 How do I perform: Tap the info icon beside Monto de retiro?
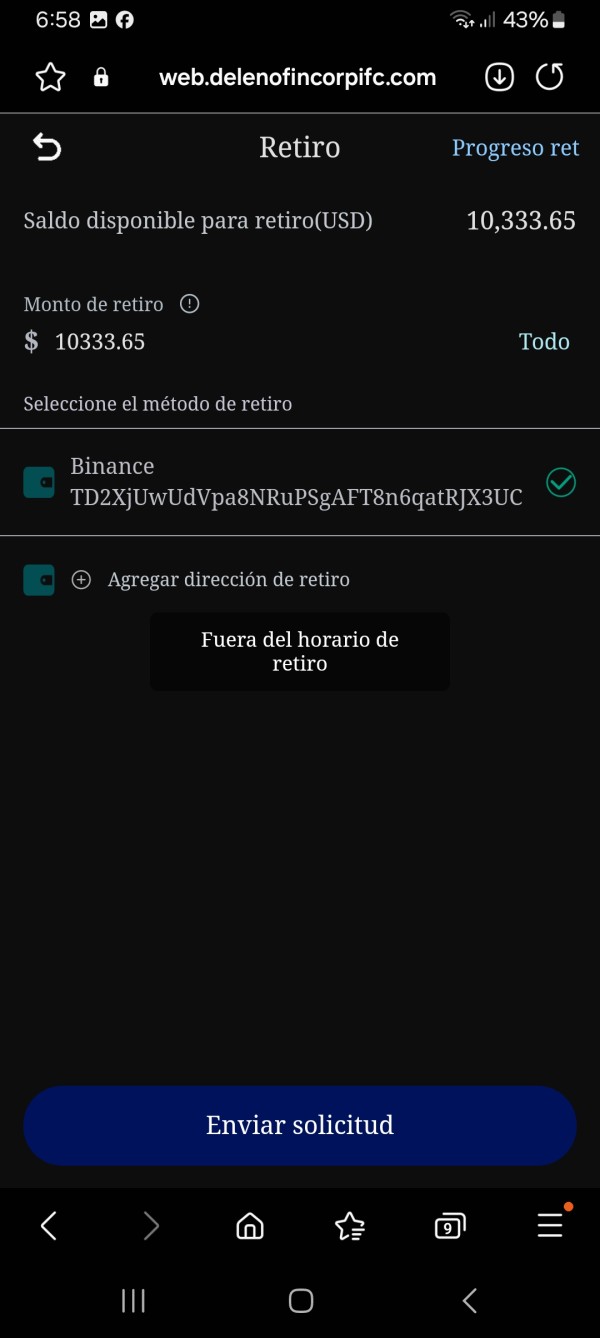click(x=189, y=304)
